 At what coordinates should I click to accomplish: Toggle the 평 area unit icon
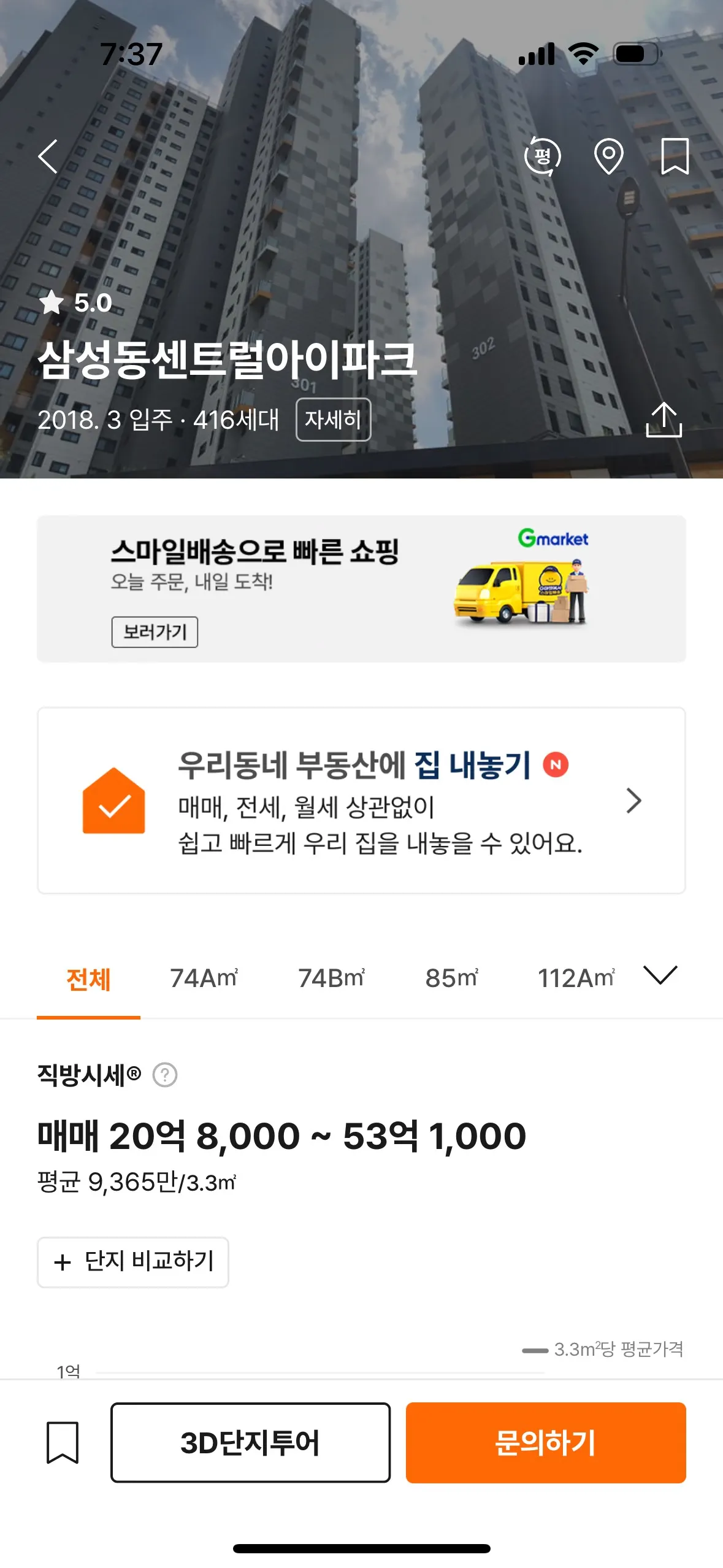point(542,156)
